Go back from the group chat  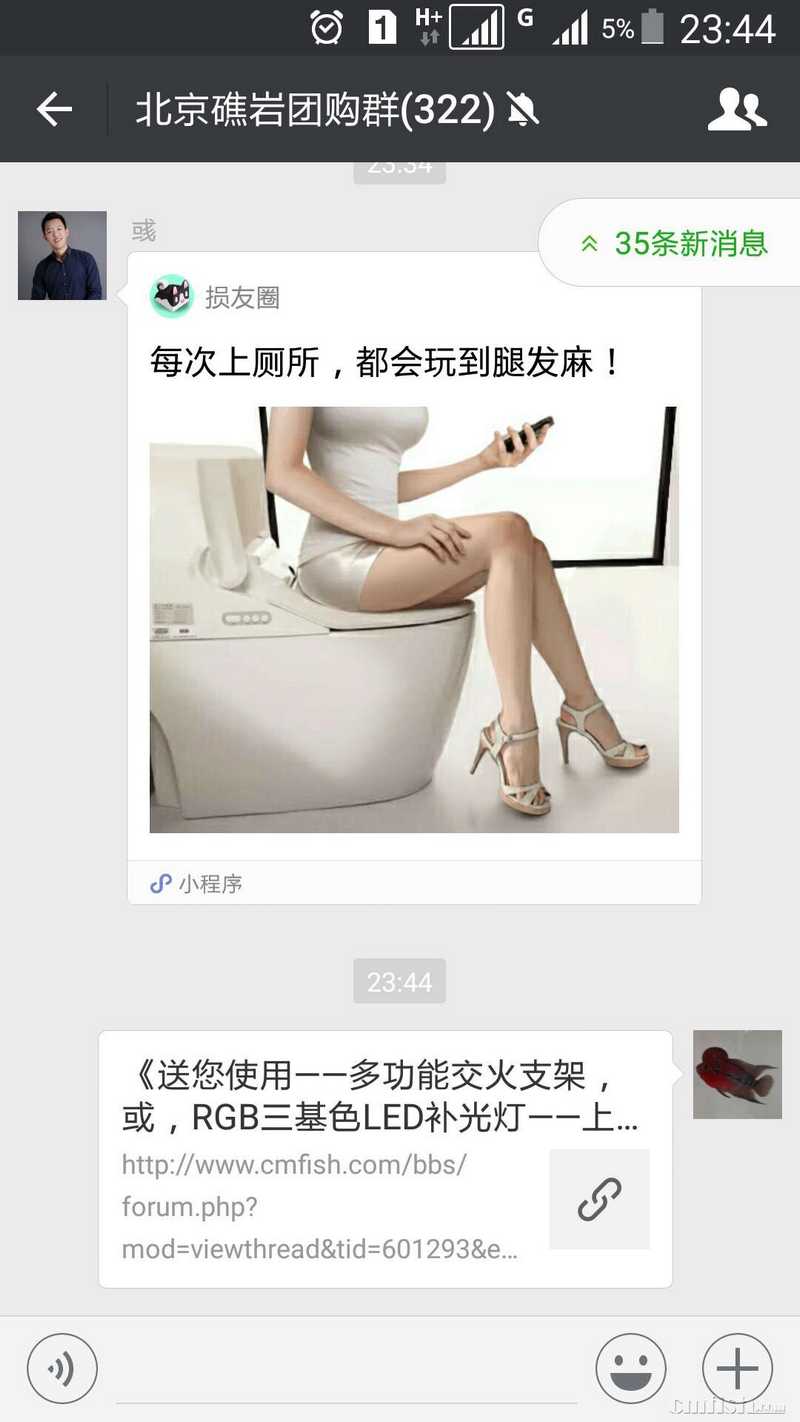point(54,109)
